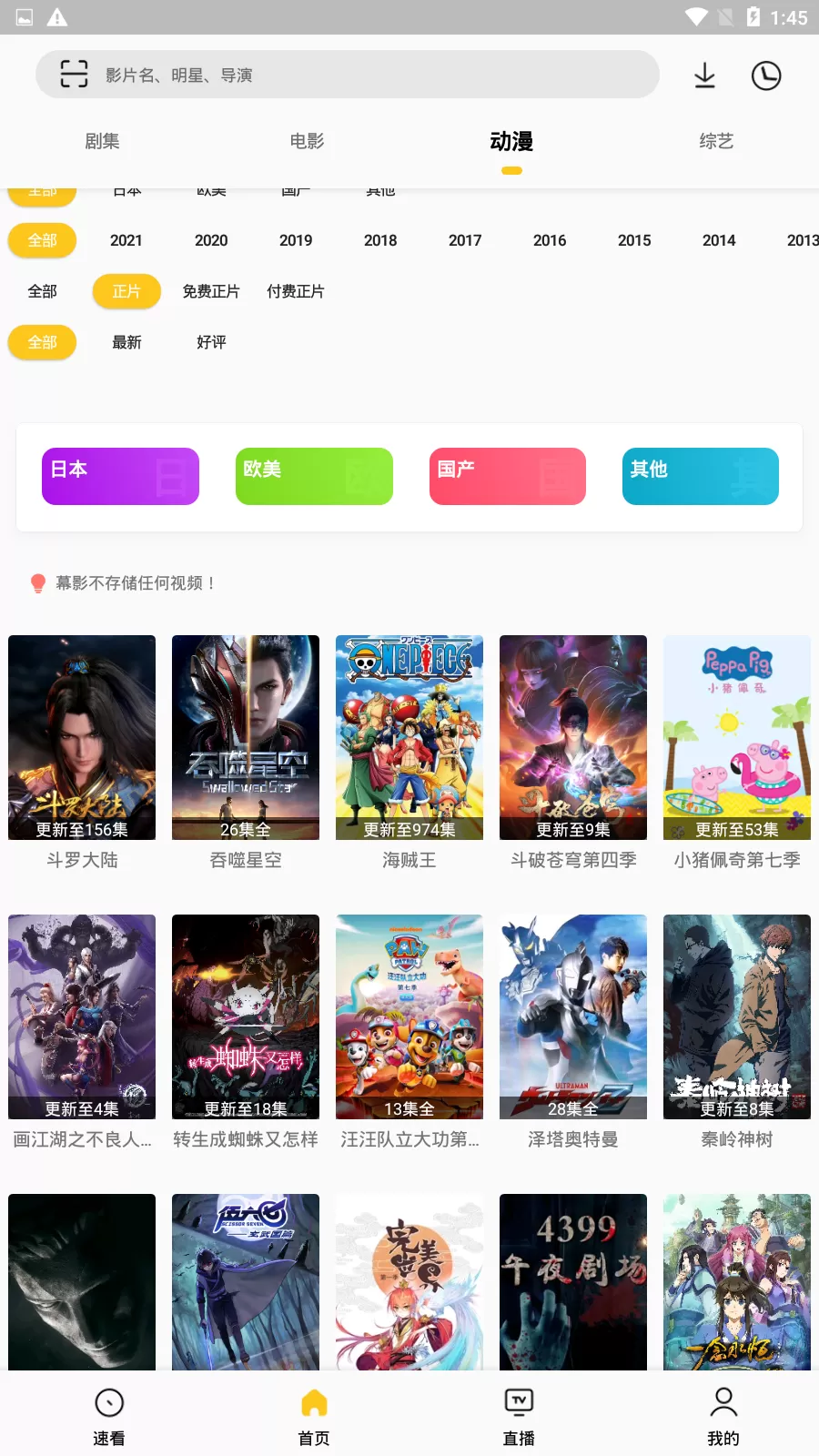Open the 我的 profile tab
This screenshot has height=1456, width=819.
click(x=723, y=1416)
